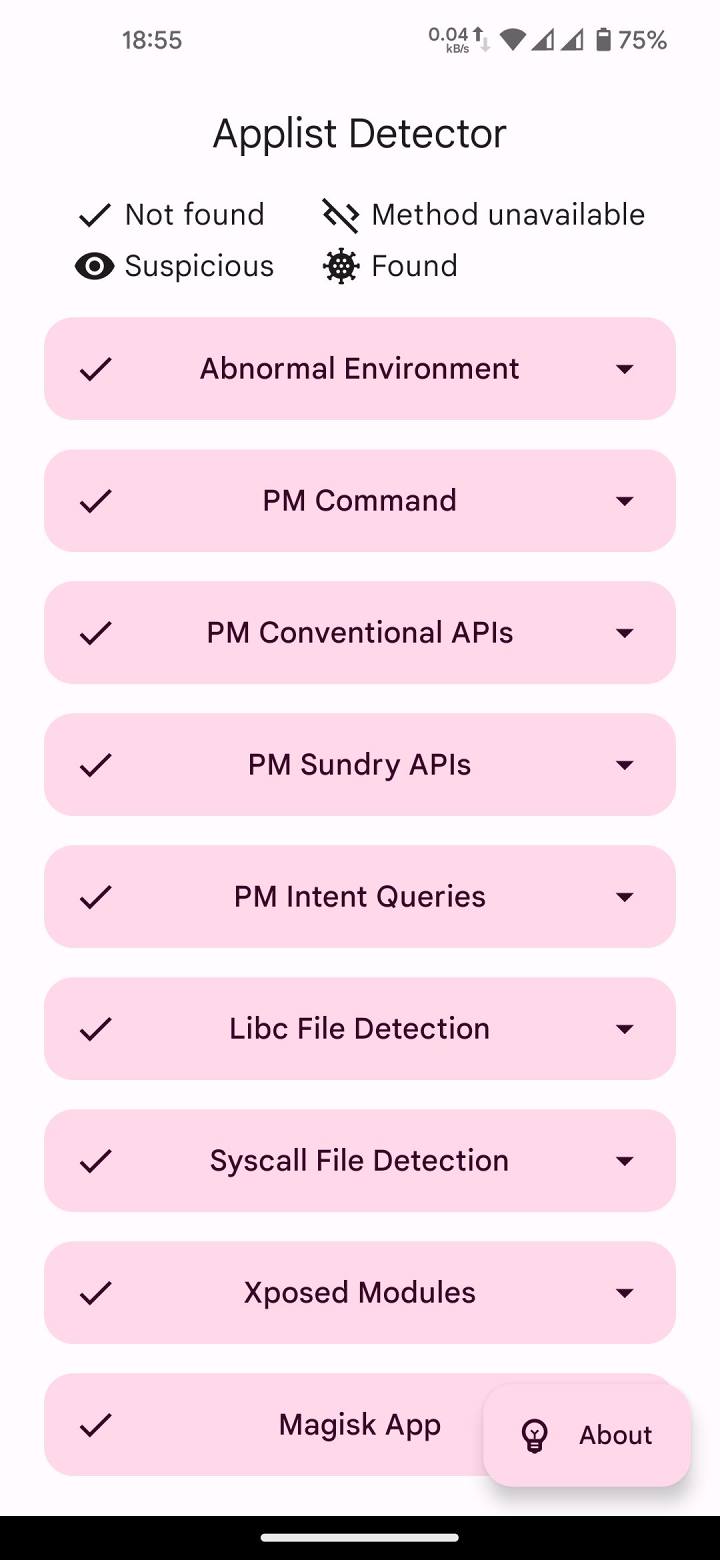Show PM Intent Queries details
The height and width of the screenshot is (1560, 720).
coord(624,897)
